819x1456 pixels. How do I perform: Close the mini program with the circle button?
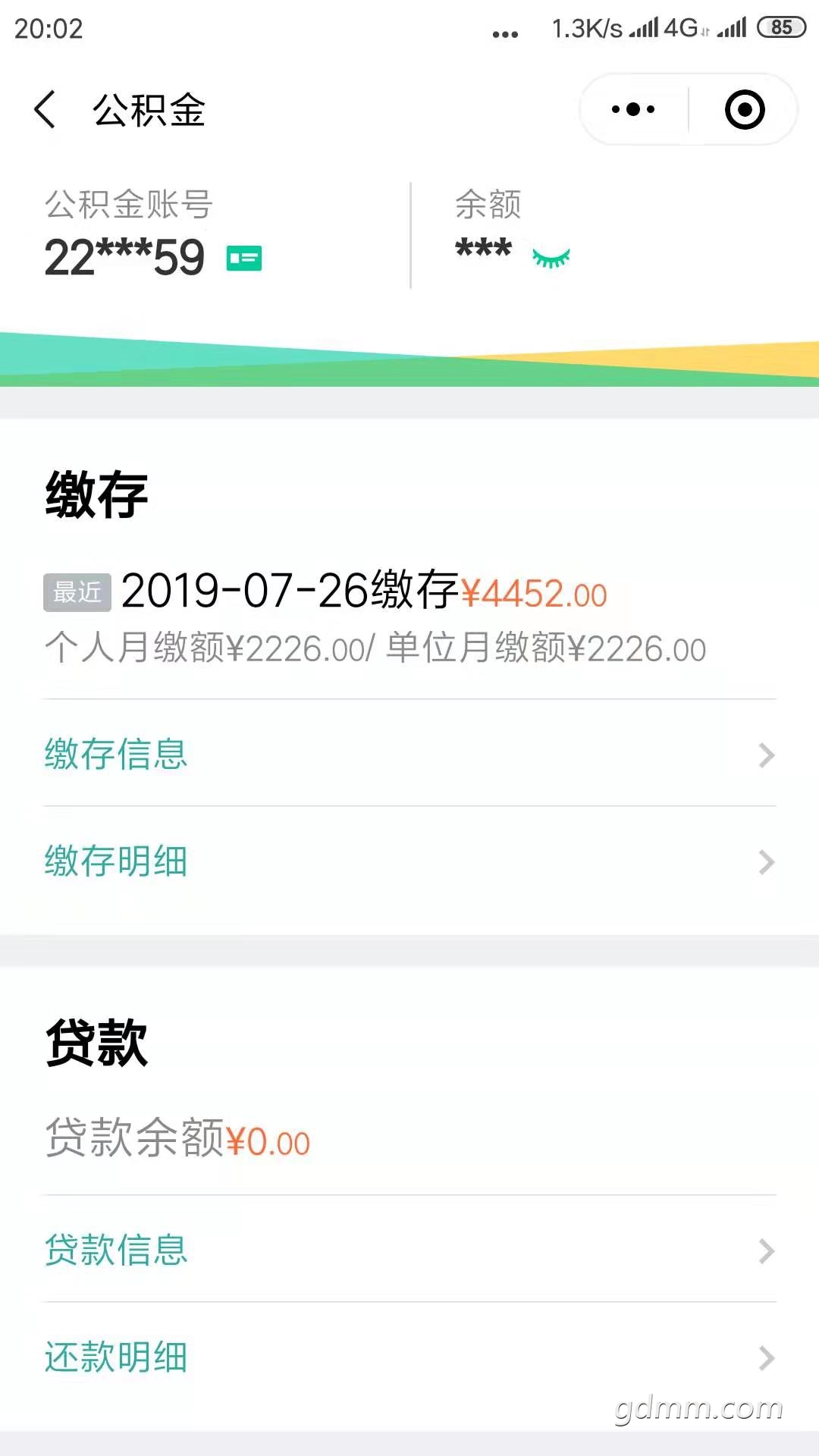click(x=744, y=109)
